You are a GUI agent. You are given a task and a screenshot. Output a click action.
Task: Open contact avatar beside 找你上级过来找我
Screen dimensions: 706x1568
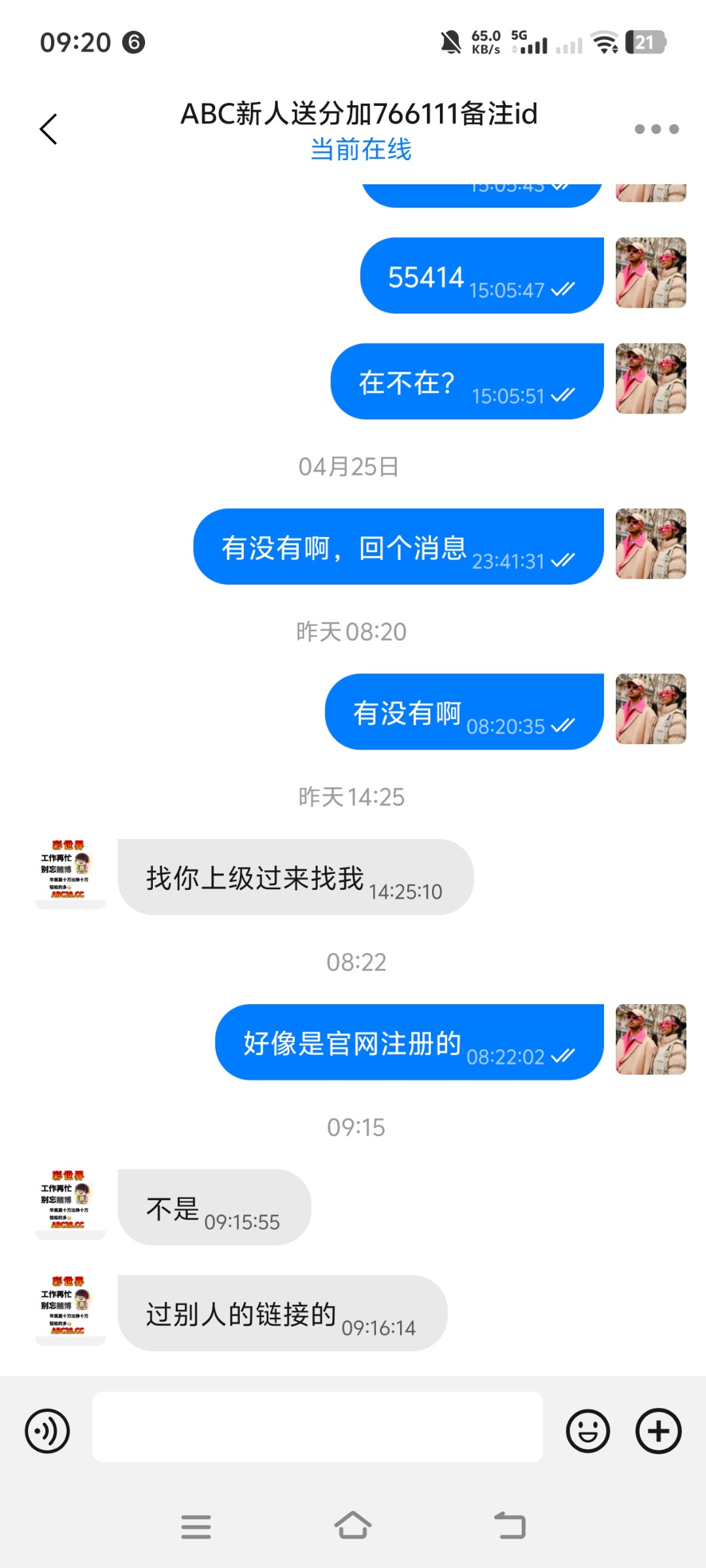(70, 873)
